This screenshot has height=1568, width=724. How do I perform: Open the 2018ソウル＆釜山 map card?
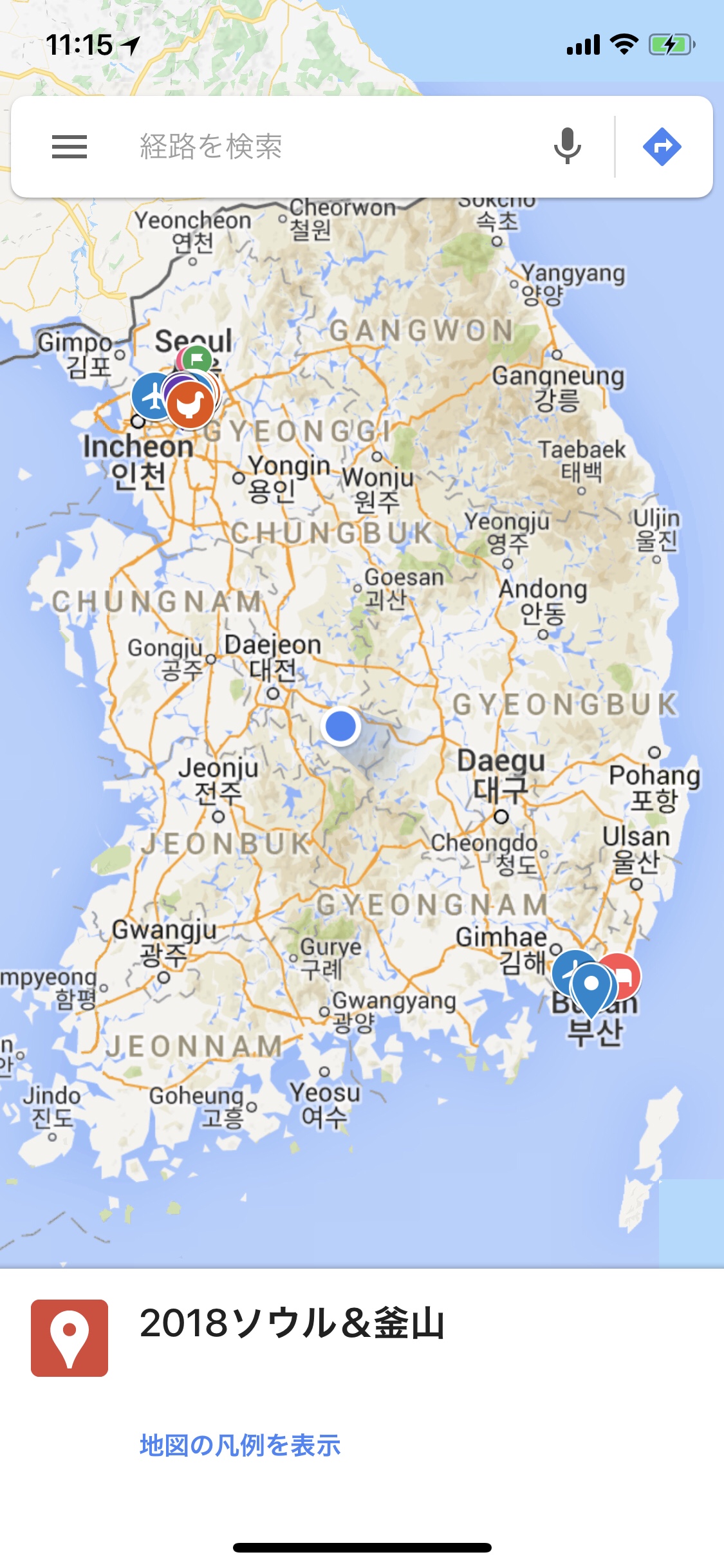coord(292,1324)
